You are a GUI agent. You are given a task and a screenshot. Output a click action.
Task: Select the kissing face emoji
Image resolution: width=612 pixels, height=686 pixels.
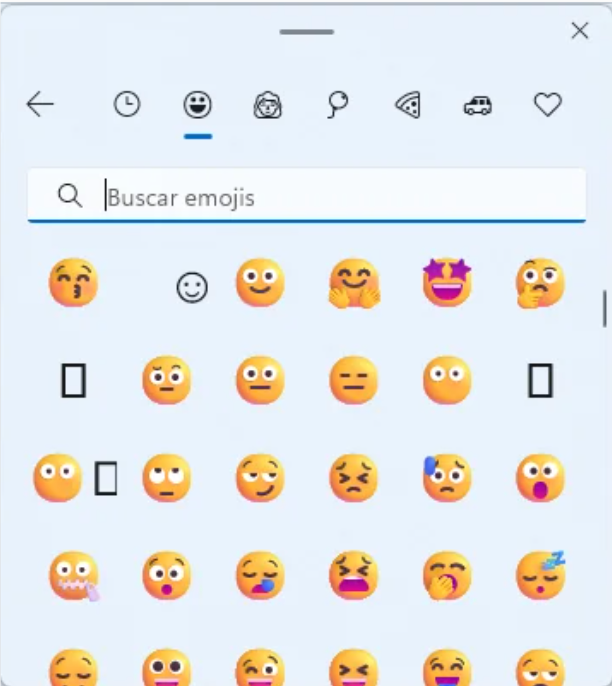(x=73, y=284)
